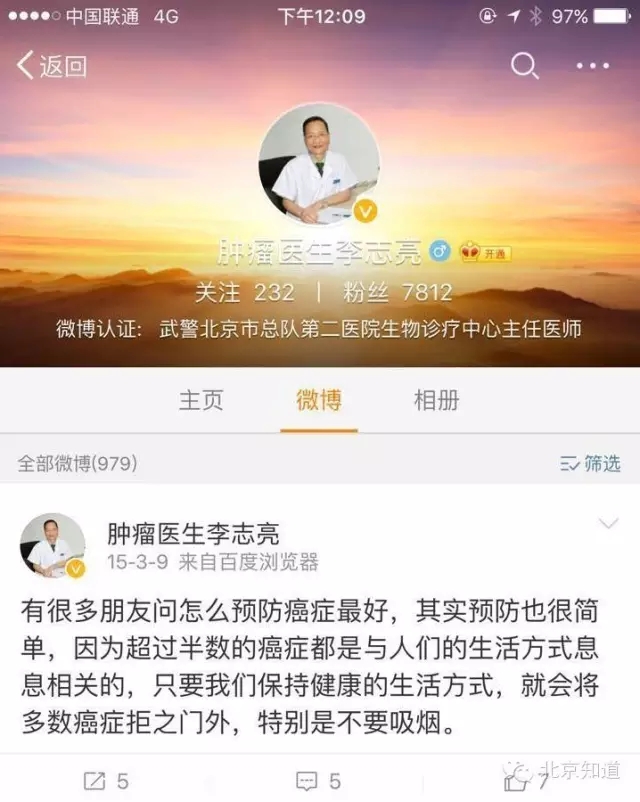
Task: Open the 关注 232 following list
Action: [245, 292]
